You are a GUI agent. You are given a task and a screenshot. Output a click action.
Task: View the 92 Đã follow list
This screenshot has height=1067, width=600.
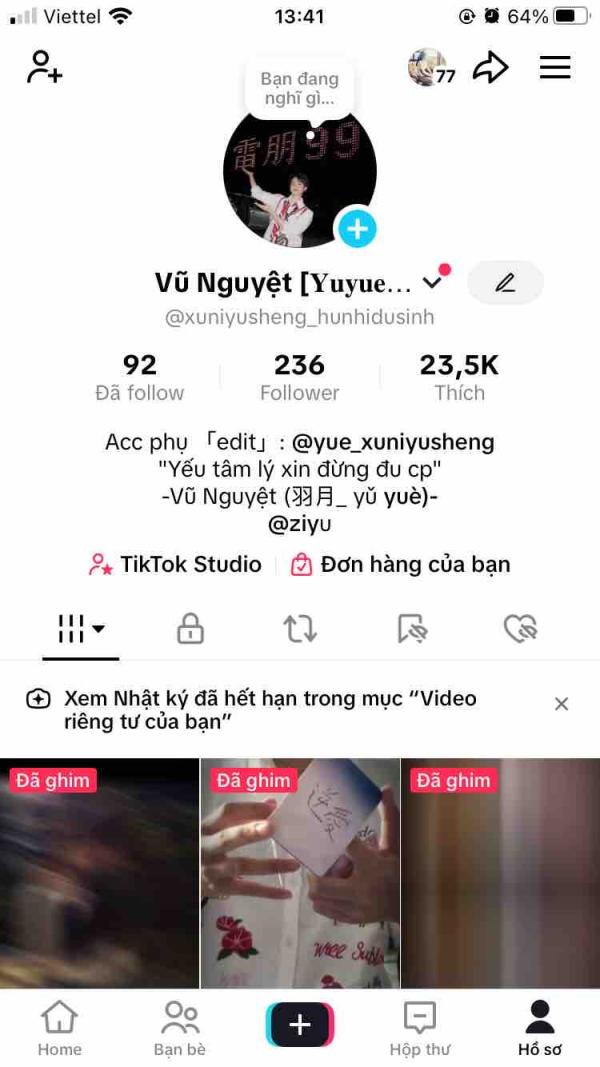coord(140,377)
